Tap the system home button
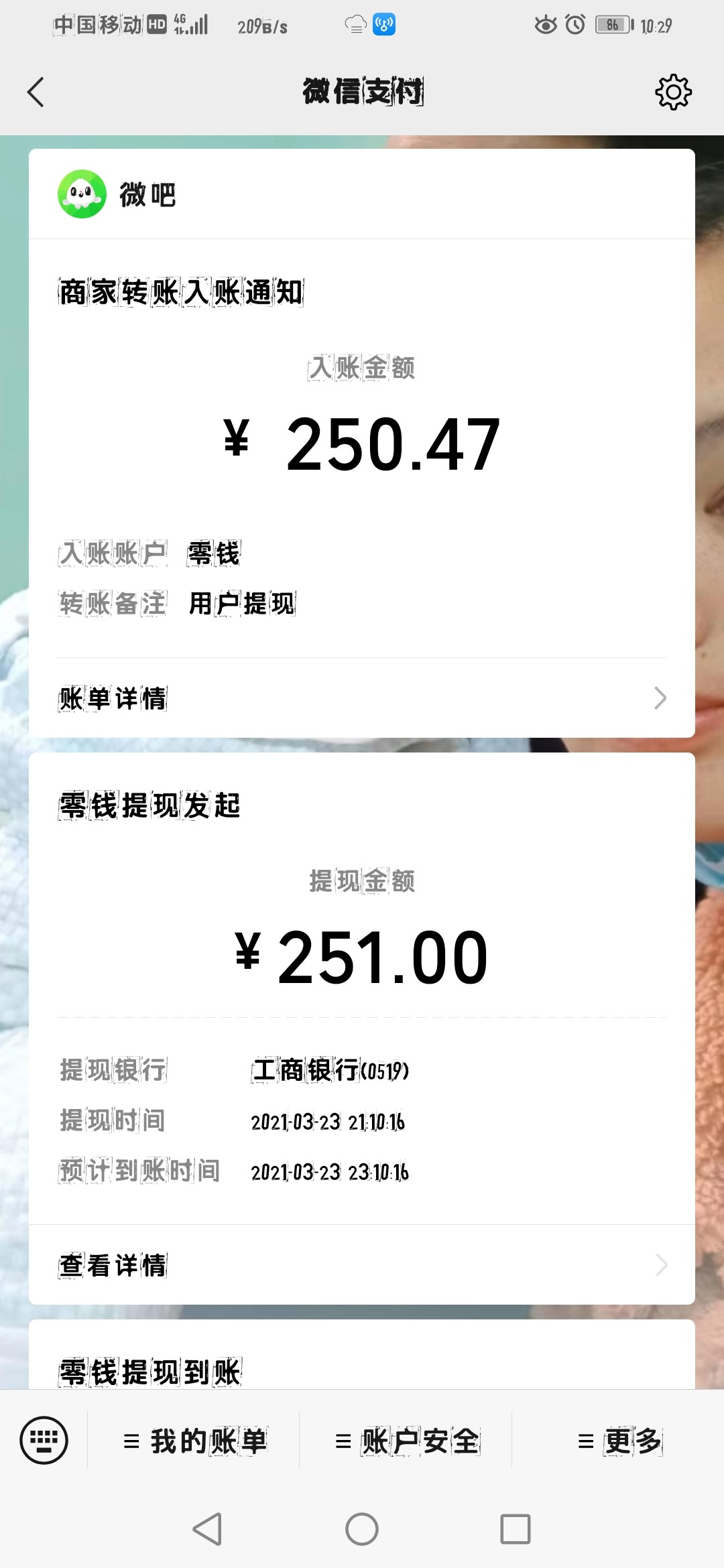Viewport: 724px width, 1568px height. (x=362, y=1530)
